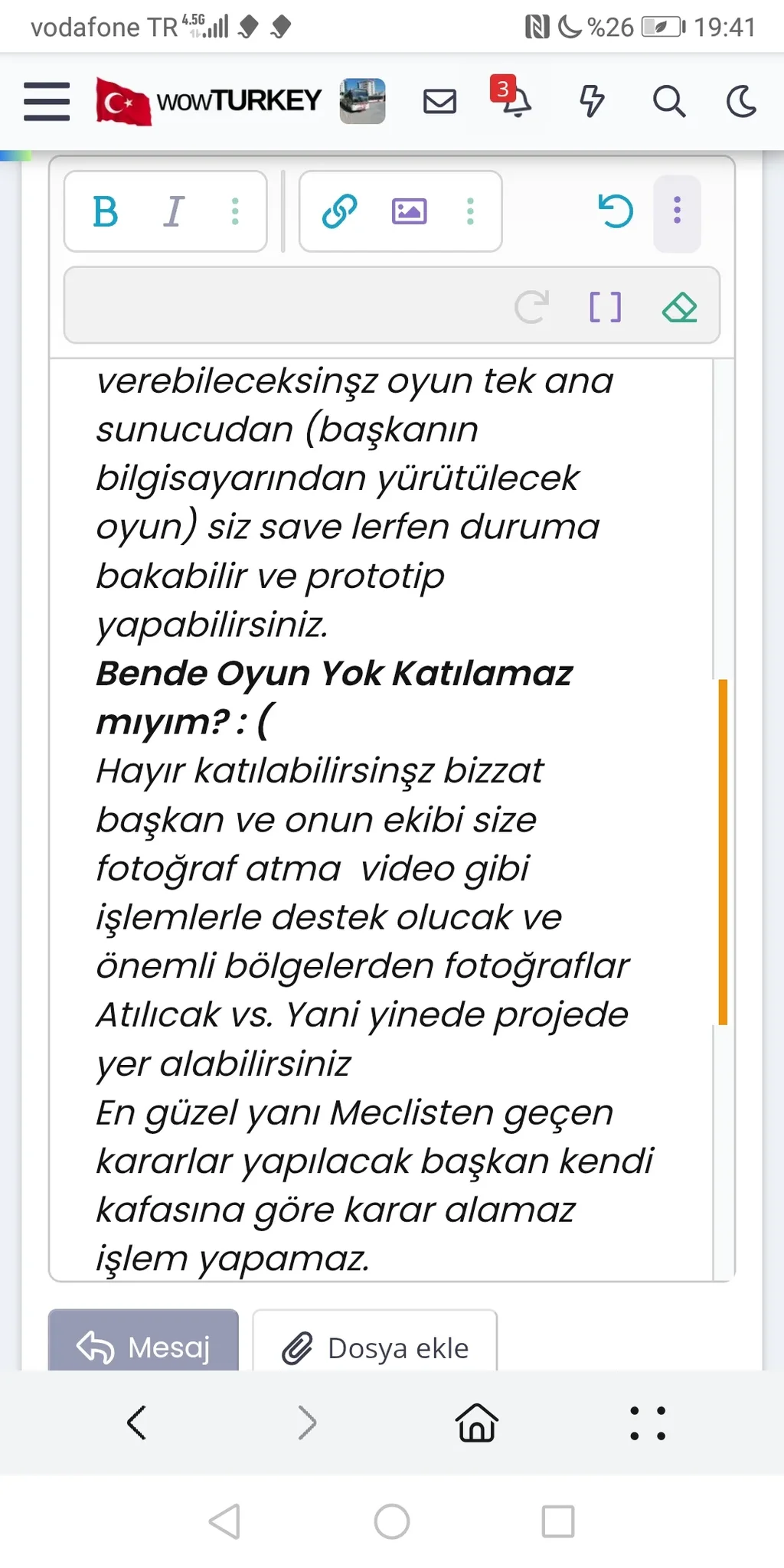784x1568 pixels.
Task: Apply bold formatting
Action: click(x=106, y=212)
